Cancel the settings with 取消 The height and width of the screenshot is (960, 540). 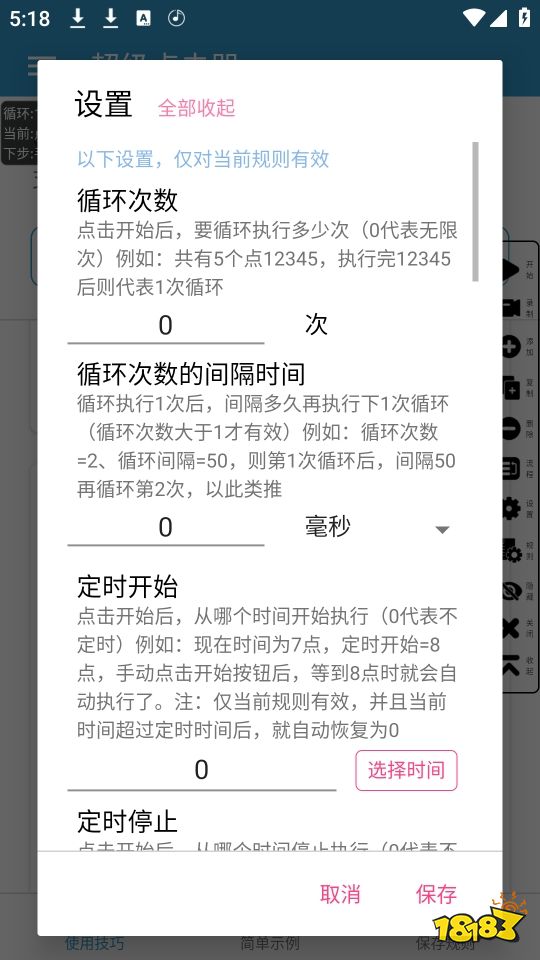[340, 894]
